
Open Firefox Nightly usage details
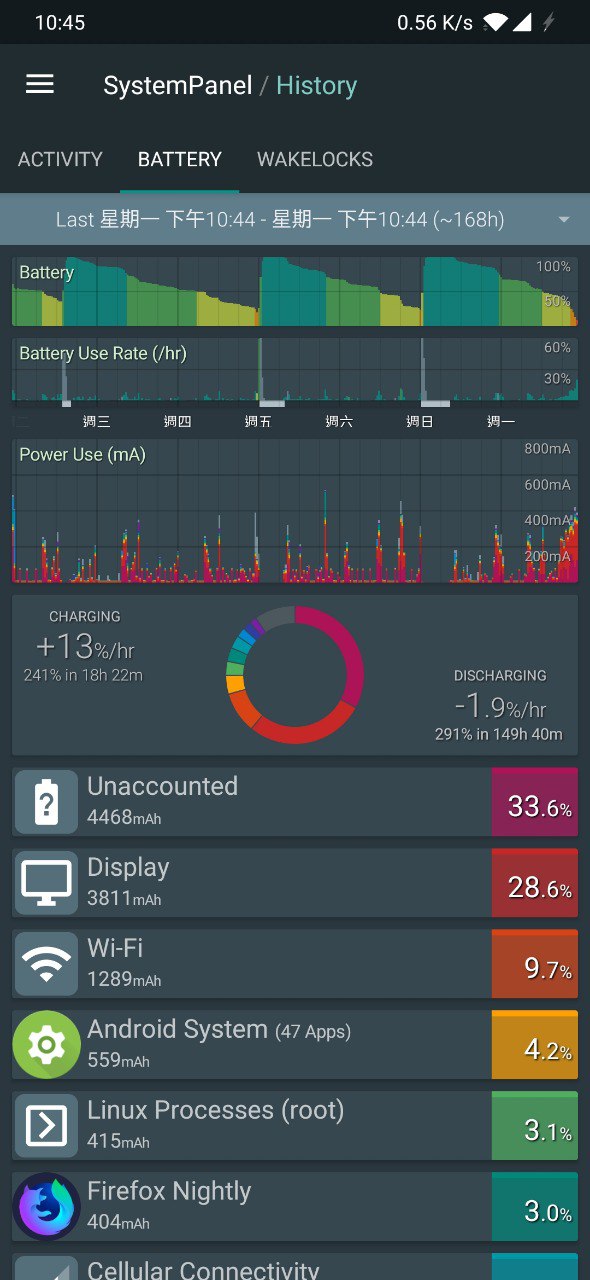[295, 1207]
